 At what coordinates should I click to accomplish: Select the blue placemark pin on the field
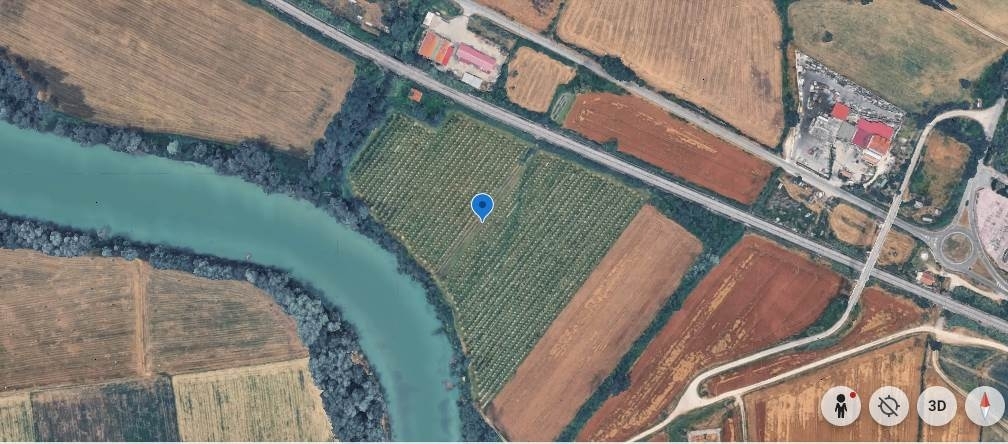(x=482, y=206)
